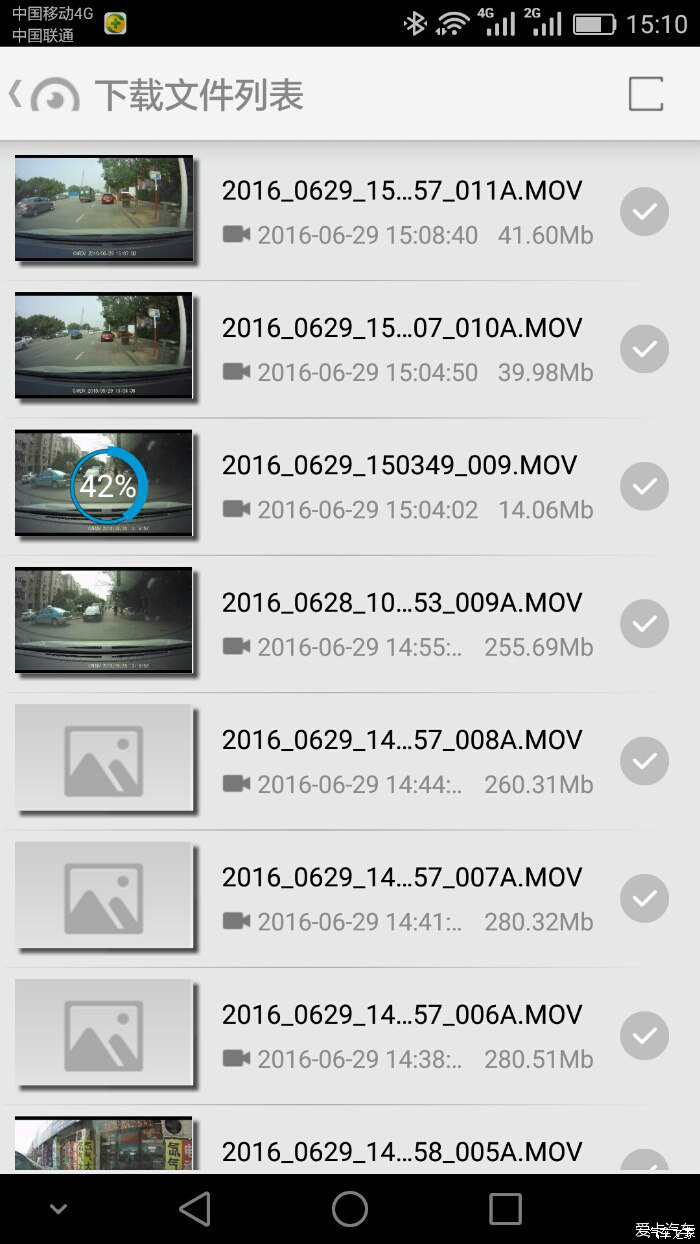This screenshot has width=700, height=1244.
Task: Toggle checkmark for 2016_0629_14…57_006A.MOV
Action: (644, 1035)
